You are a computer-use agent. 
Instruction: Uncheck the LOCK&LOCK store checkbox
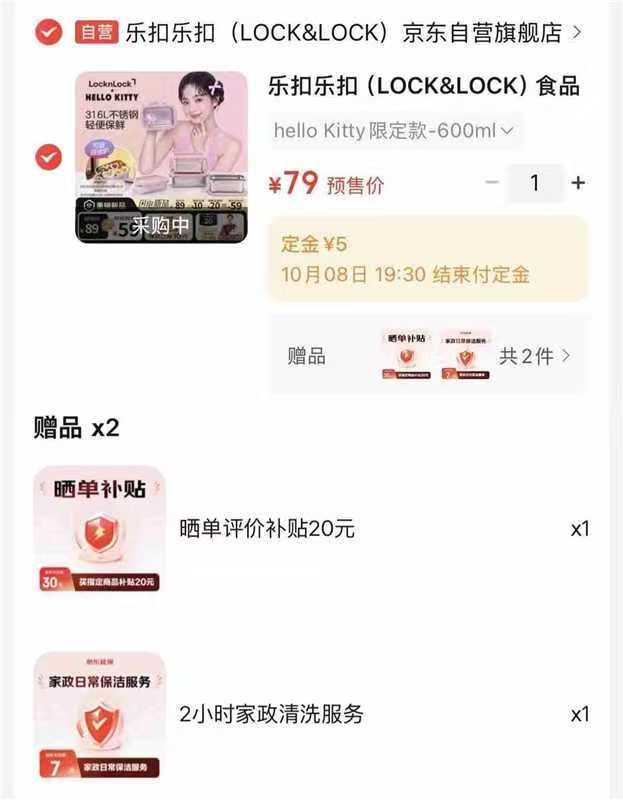click(48, 32)
